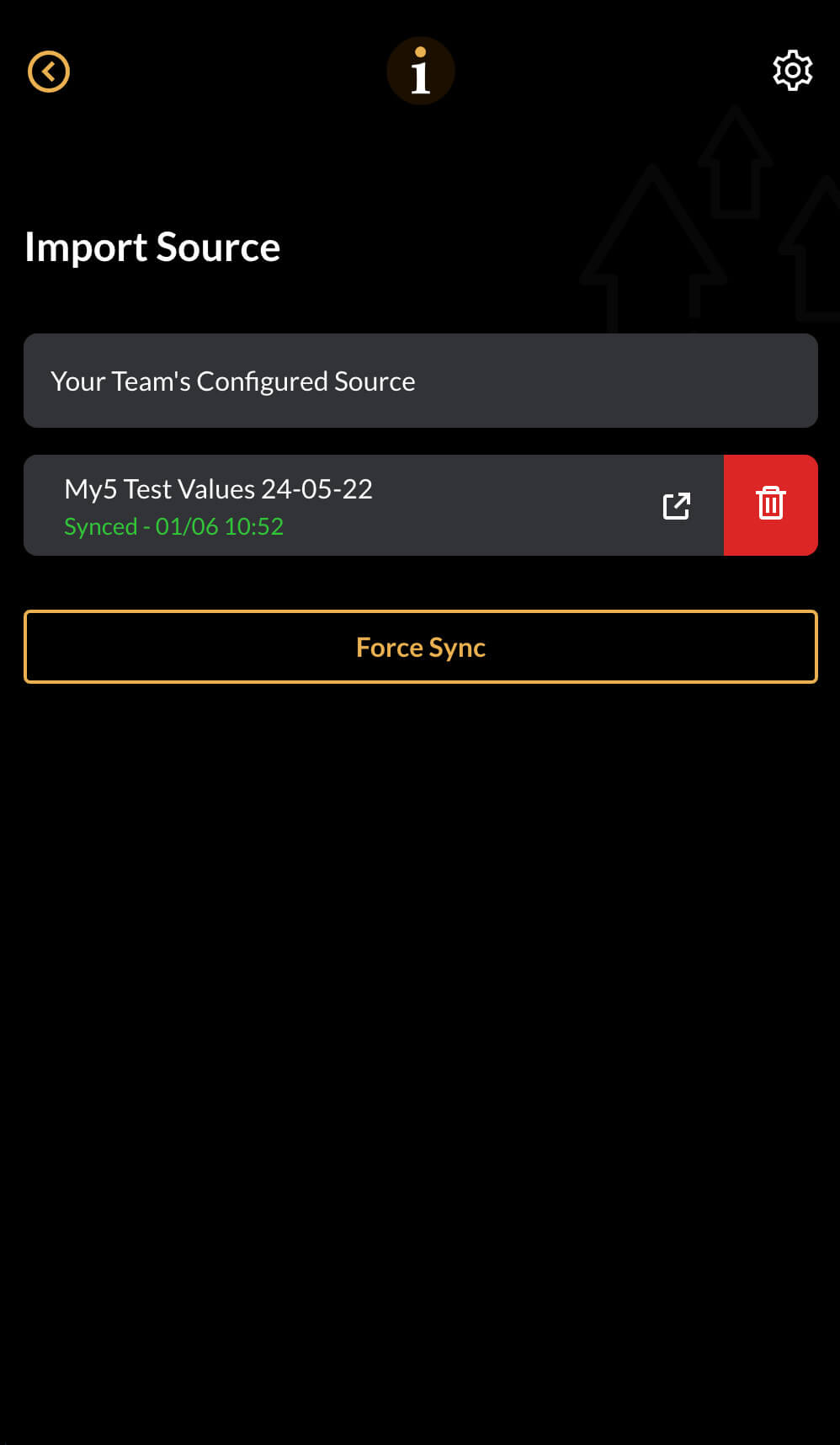
Task: Delete the My5 Test Values source
Action: coord(770,505)
